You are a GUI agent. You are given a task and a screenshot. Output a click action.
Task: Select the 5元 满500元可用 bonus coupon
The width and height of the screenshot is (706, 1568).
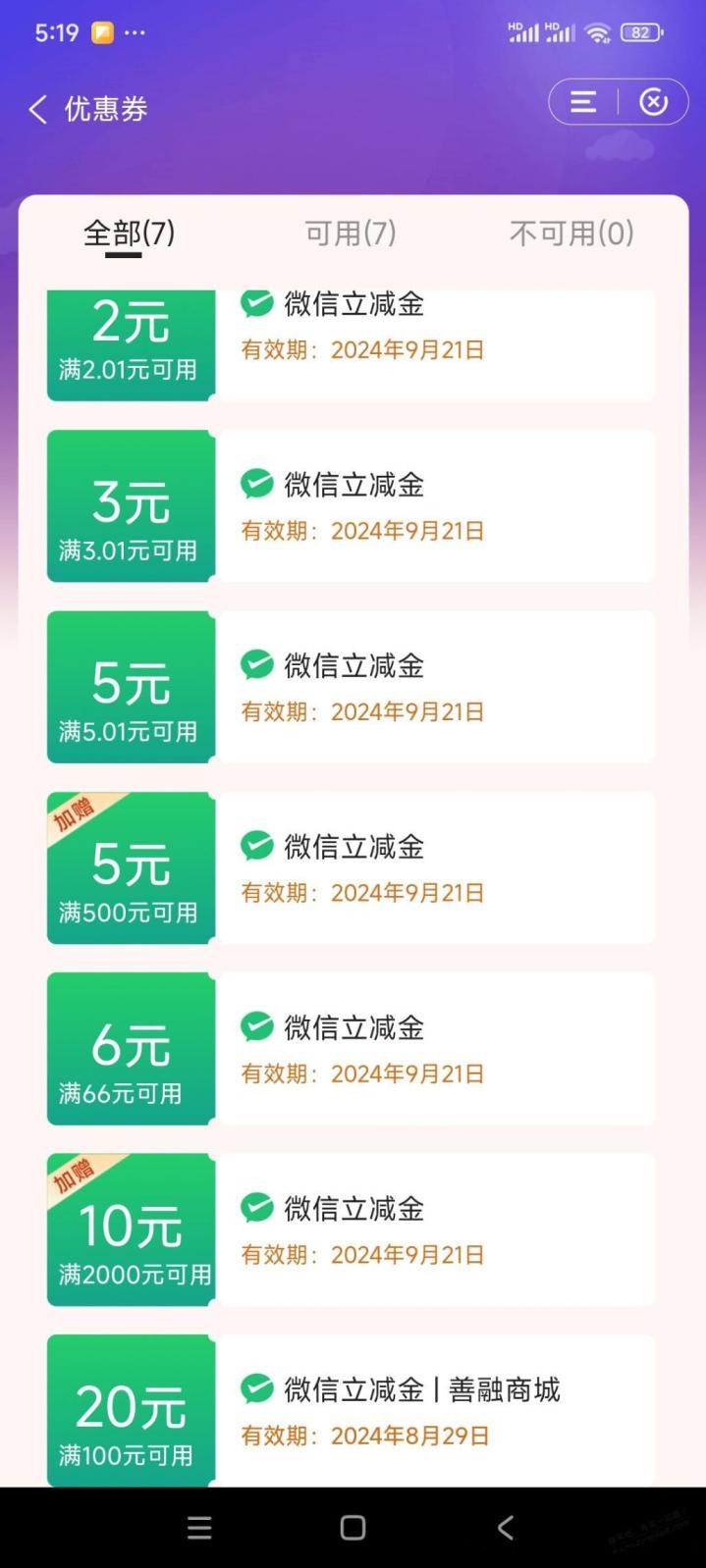pos(351,868)
